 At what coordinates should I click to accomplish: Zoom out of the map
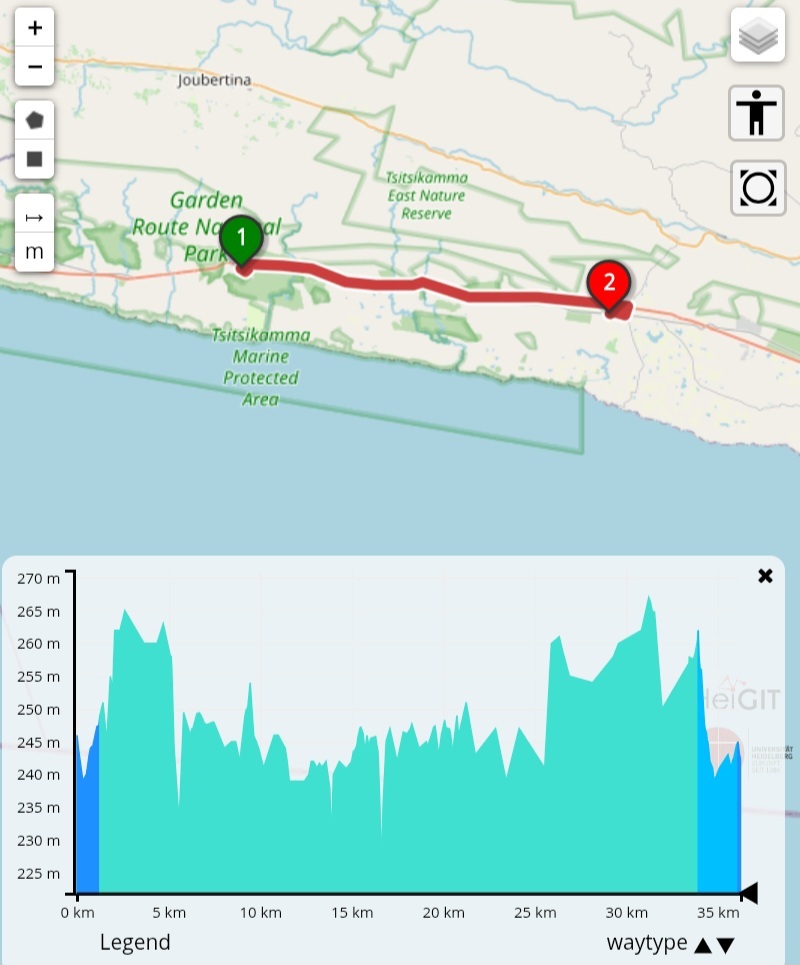click(x=35, y=67)
